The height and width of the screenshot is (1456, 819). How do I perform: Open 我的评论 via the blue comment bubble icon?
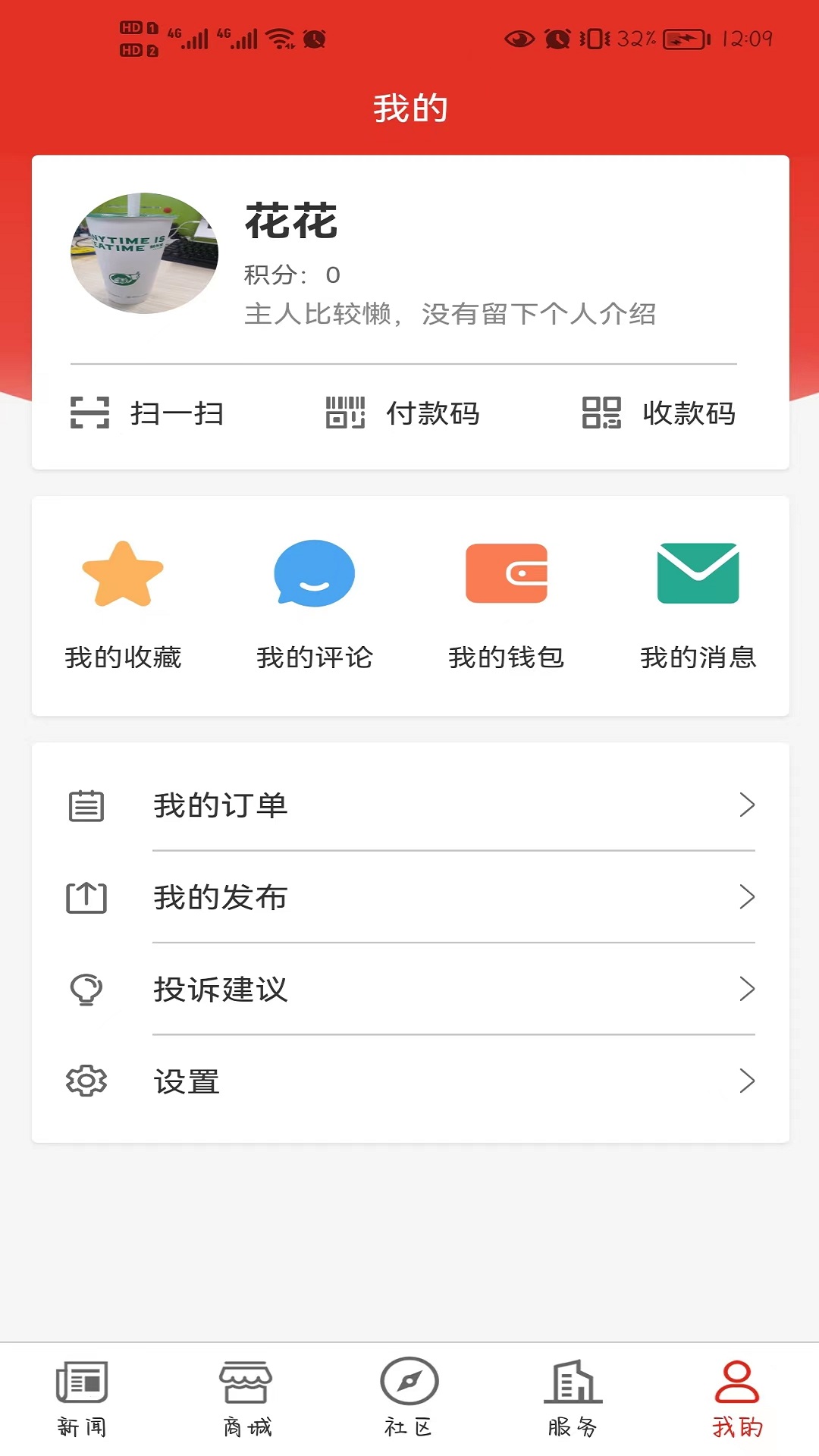[x=313, y=575]
